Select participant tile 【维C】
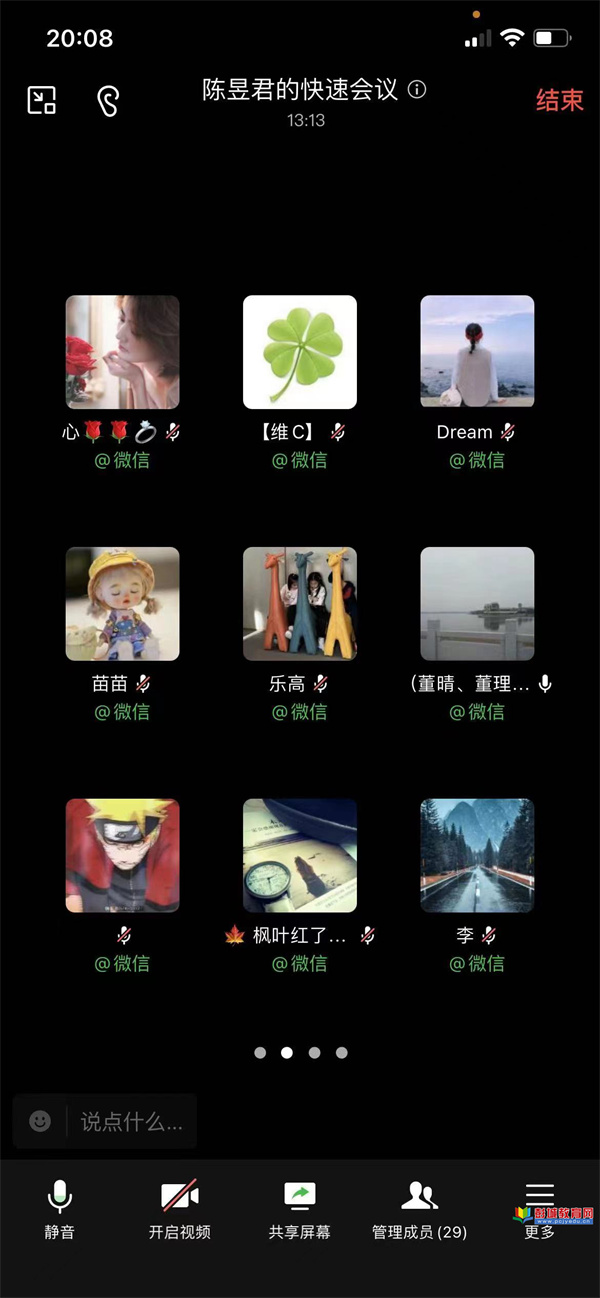 coord(300,352)
